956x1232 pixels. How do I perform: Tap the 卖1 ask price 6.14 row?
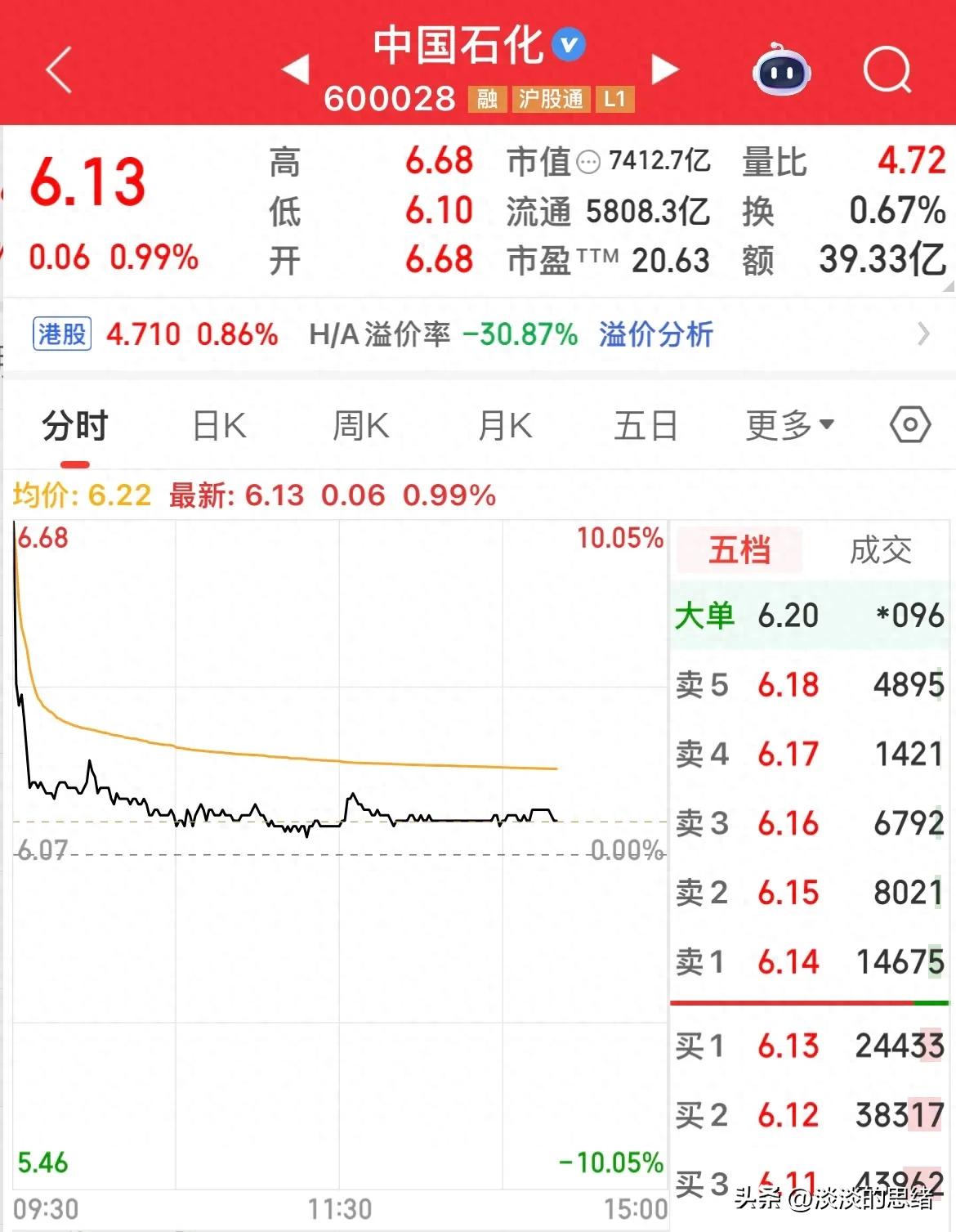[809, 962]
